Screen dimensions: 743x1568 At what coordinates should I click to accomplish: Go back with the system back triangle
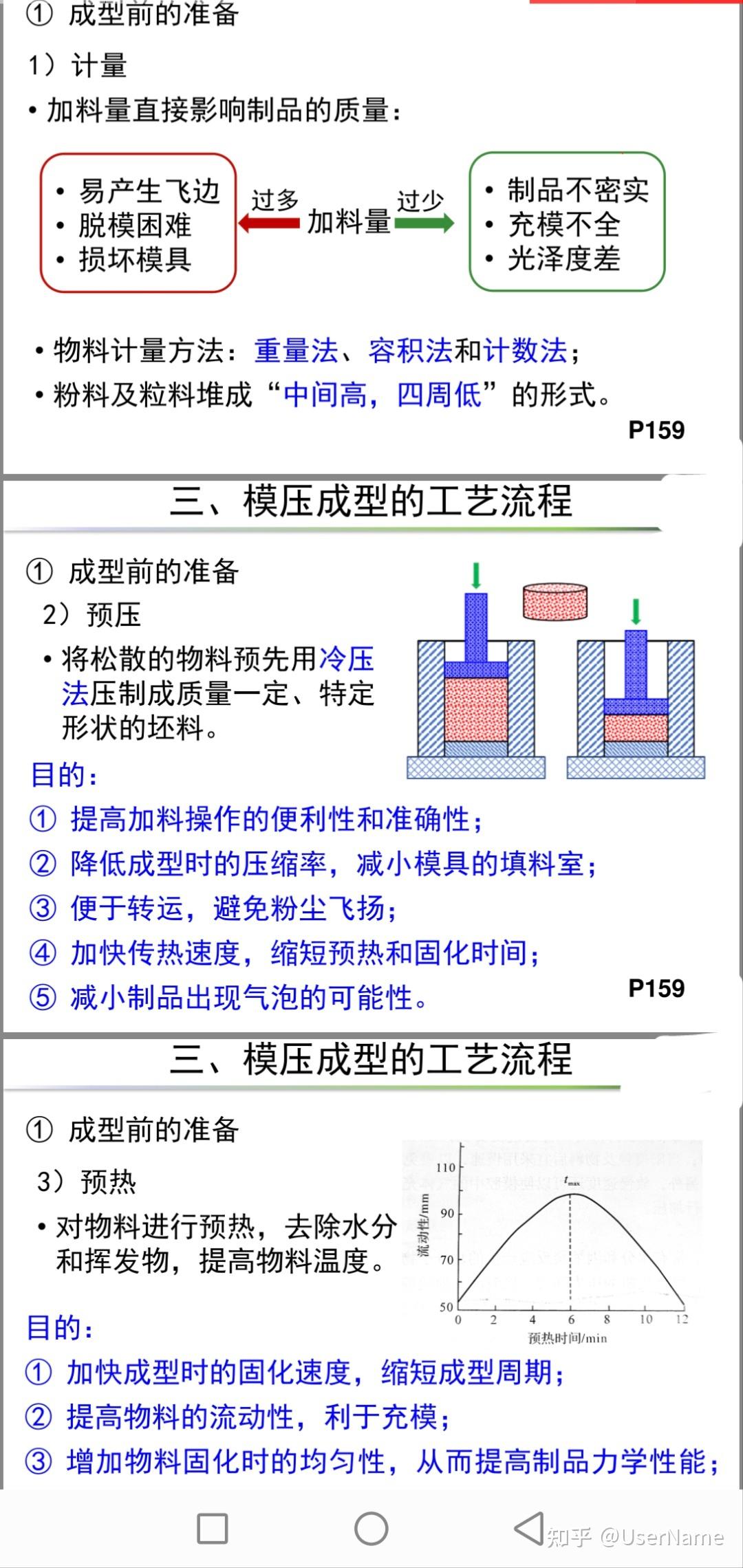(x=530, y=1529)
